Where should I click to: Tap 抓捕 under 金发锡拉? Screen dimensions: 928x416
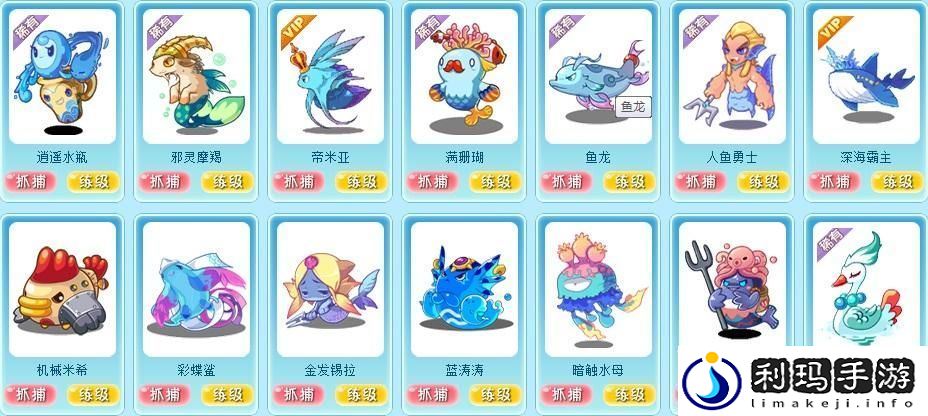[298, 395]
